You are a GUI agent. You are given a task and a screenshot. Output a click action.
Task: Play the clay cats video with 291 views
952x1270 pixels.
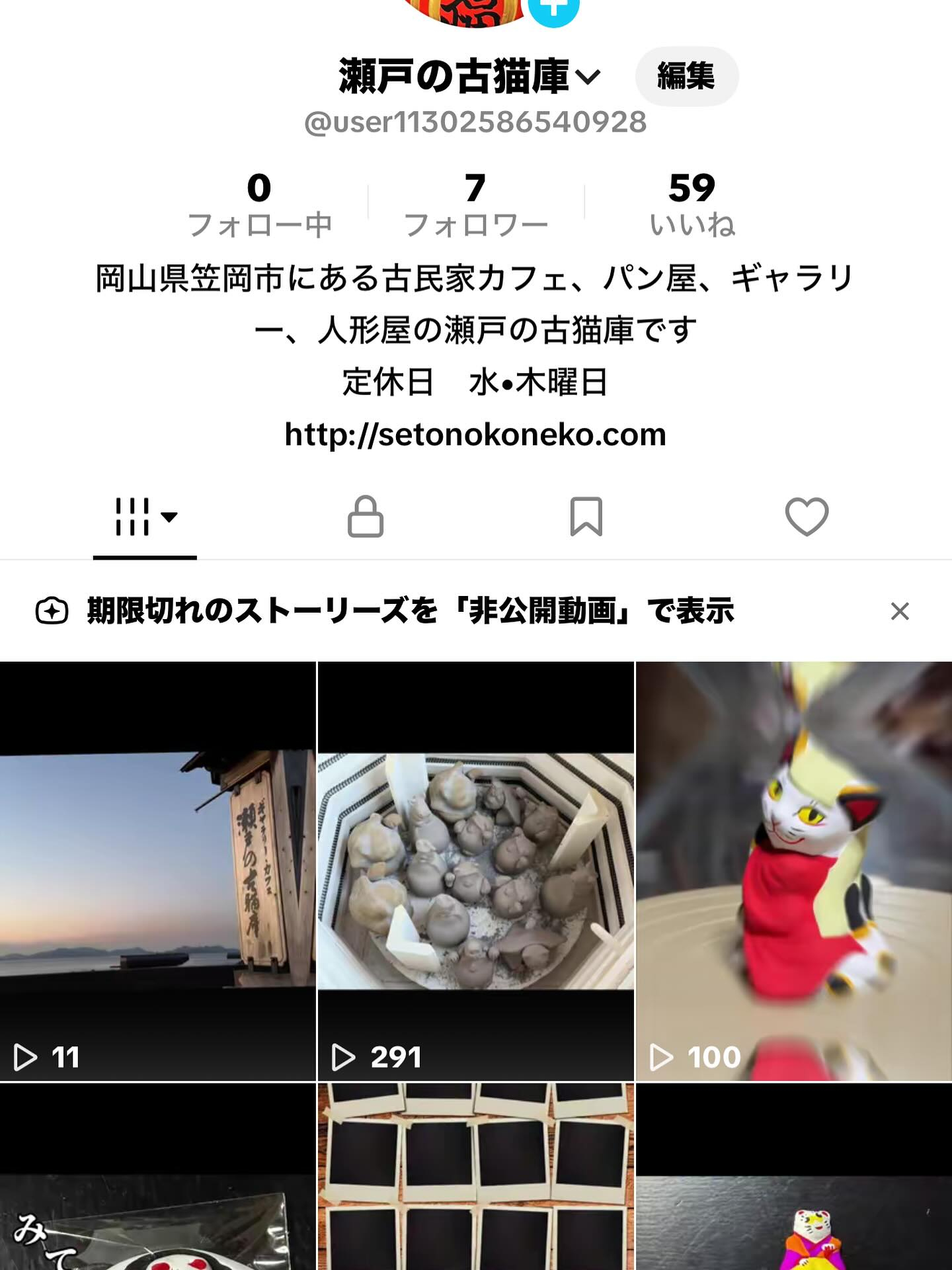(x=475, y=870)
